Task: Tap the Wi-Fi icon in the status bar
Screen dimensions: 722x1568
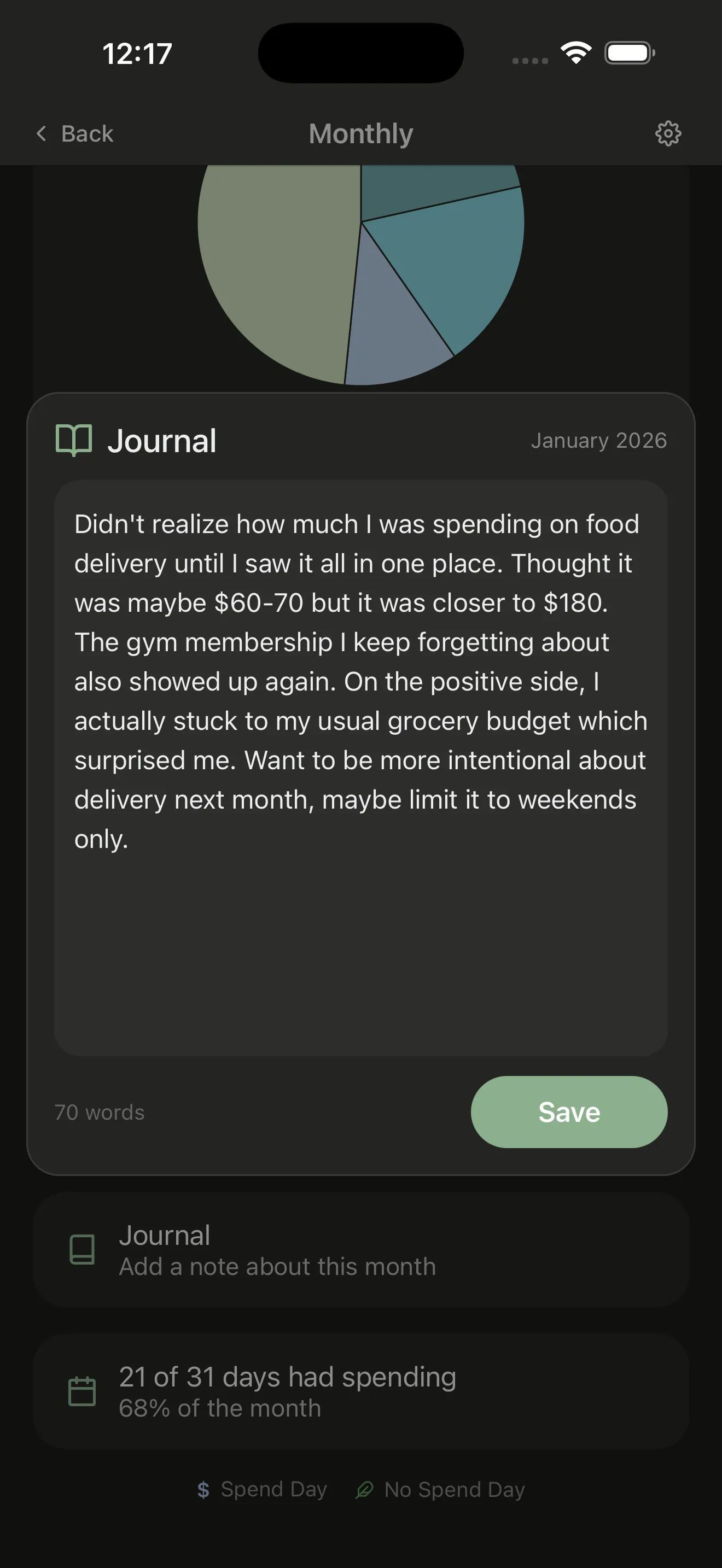Action: click(x=575, y=52)
